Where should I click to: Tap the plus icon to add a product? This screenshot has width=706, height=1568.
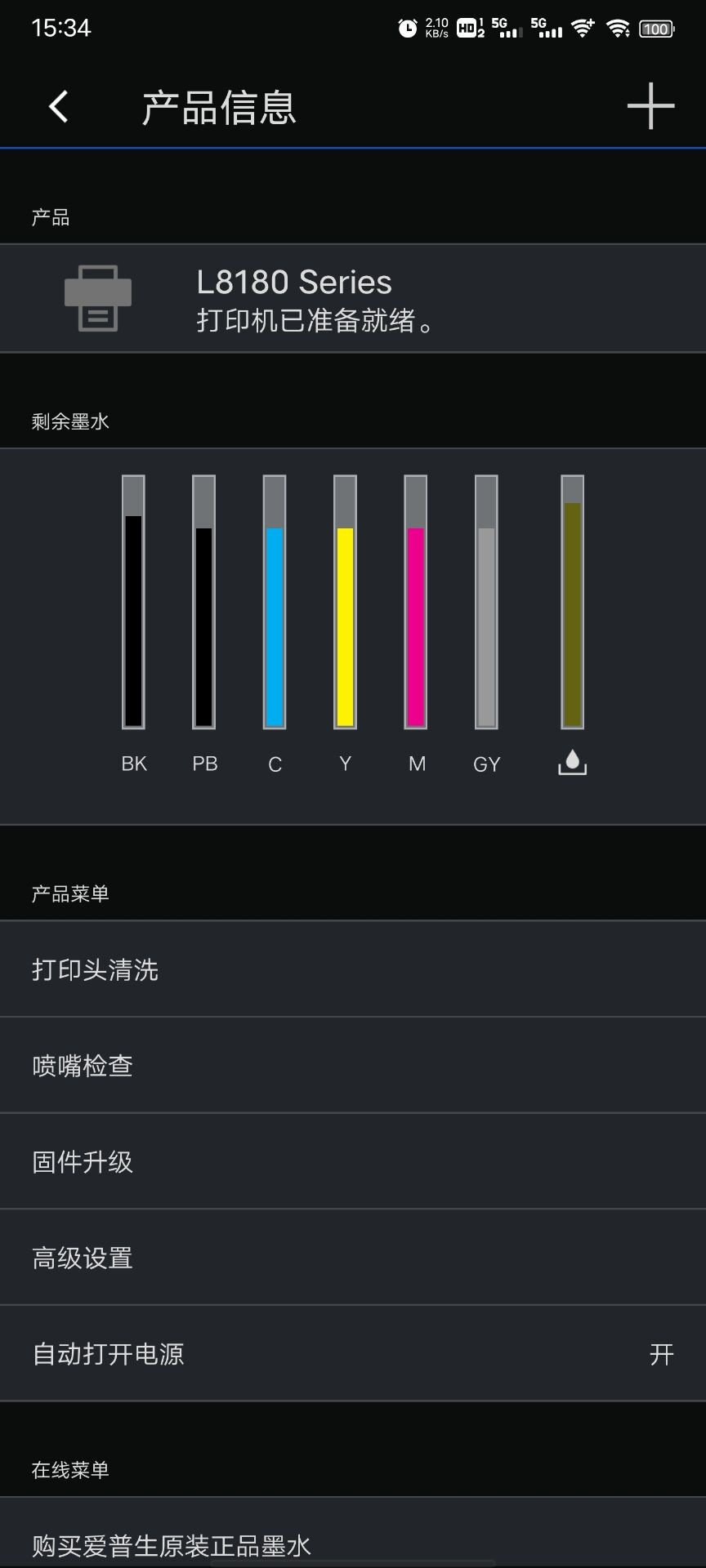click(x=650, y=106)
